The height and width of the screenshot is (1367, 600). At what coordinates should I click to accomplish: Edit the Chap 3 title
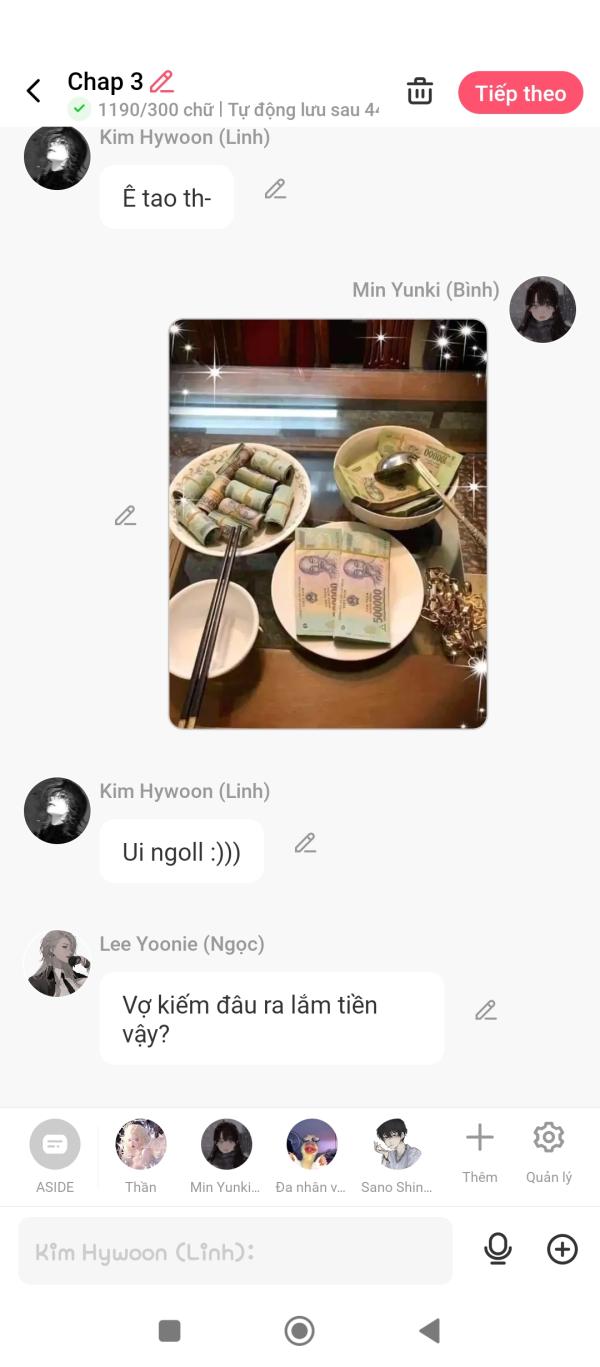click(x=162, y=82)
